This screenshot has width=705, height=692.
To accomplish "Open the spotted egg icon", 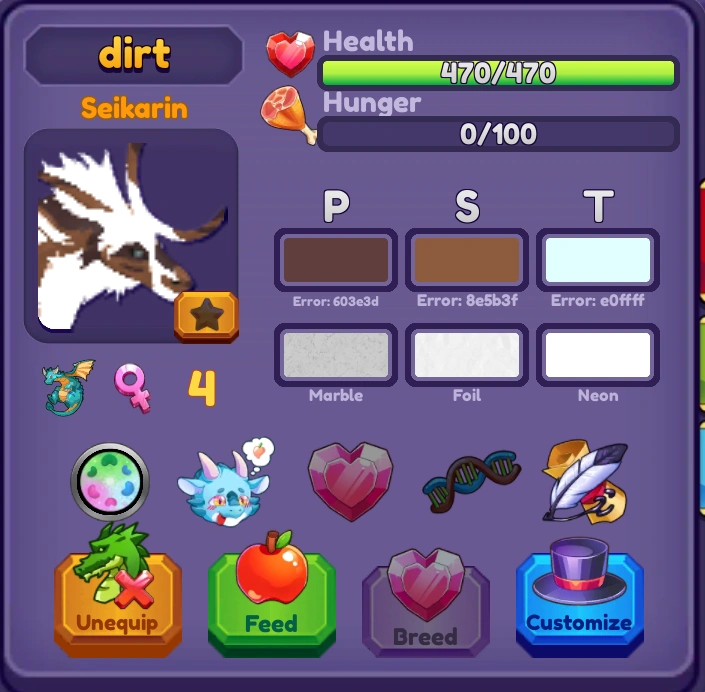I will click(110, 481).
